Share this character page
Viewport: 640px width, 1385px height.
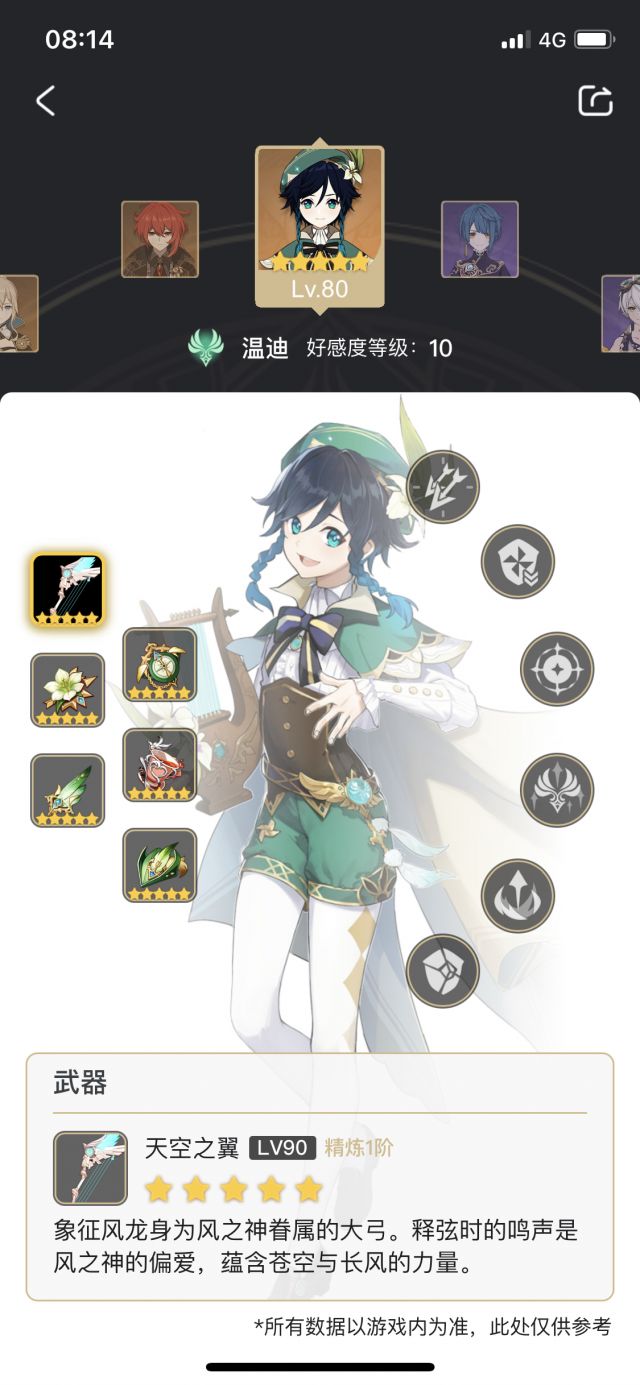[595, 101]
